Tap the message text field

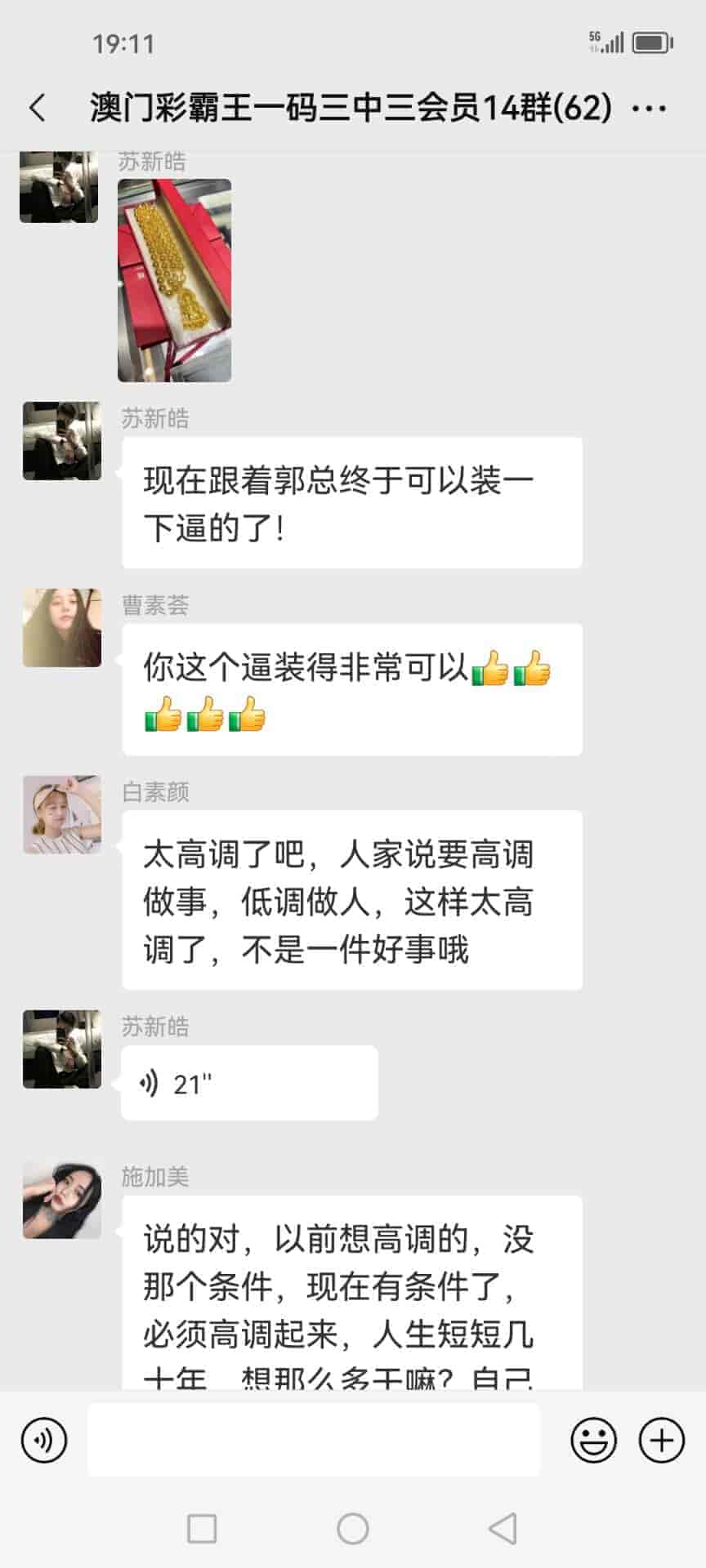tap(314, 1440)
